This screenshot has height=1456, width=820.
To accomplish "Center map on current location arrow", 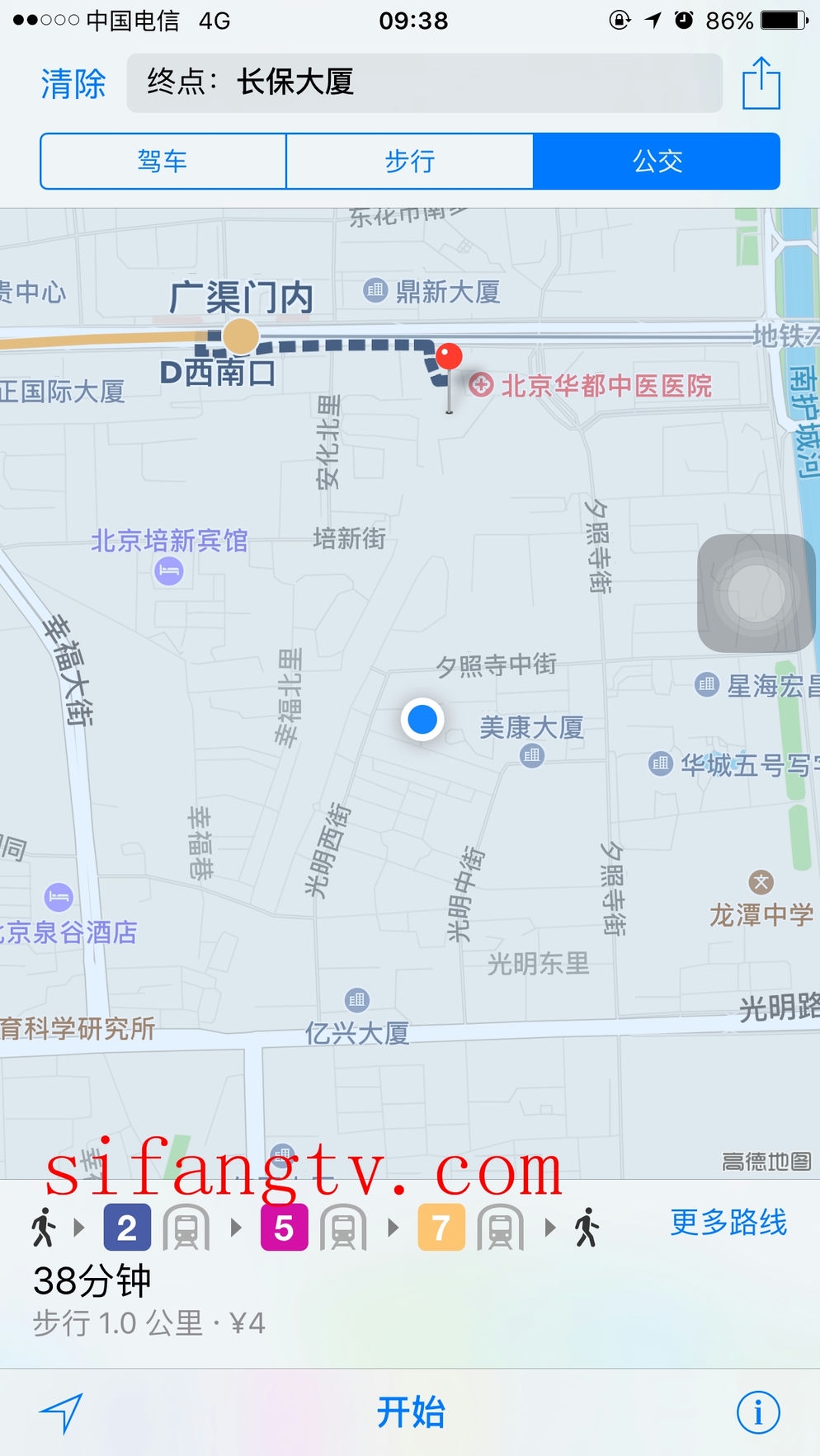I will tap(62, 1411).
